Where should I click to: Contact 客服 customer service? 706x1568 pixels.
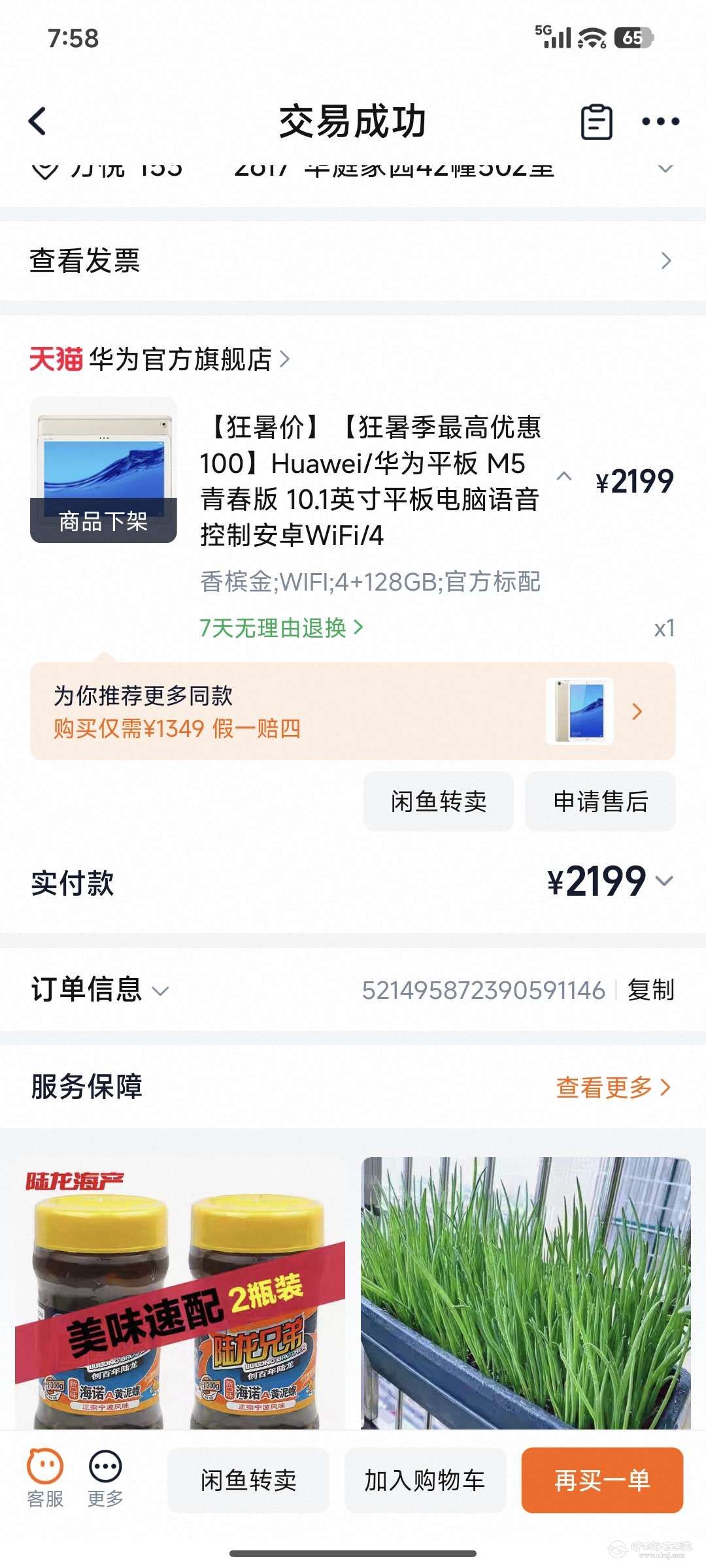(45, 1478)
